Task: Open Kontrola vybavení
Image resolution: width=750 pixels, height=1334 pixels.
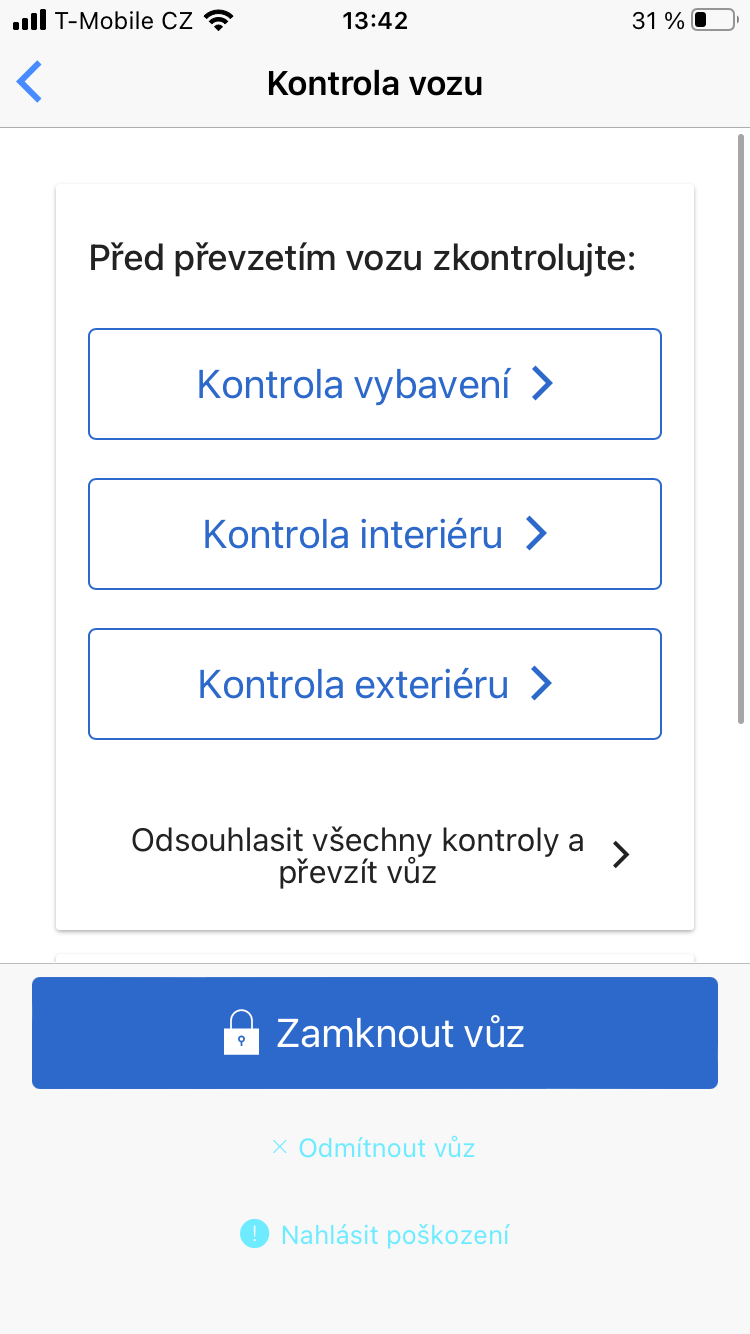Action: click(375, 384)
